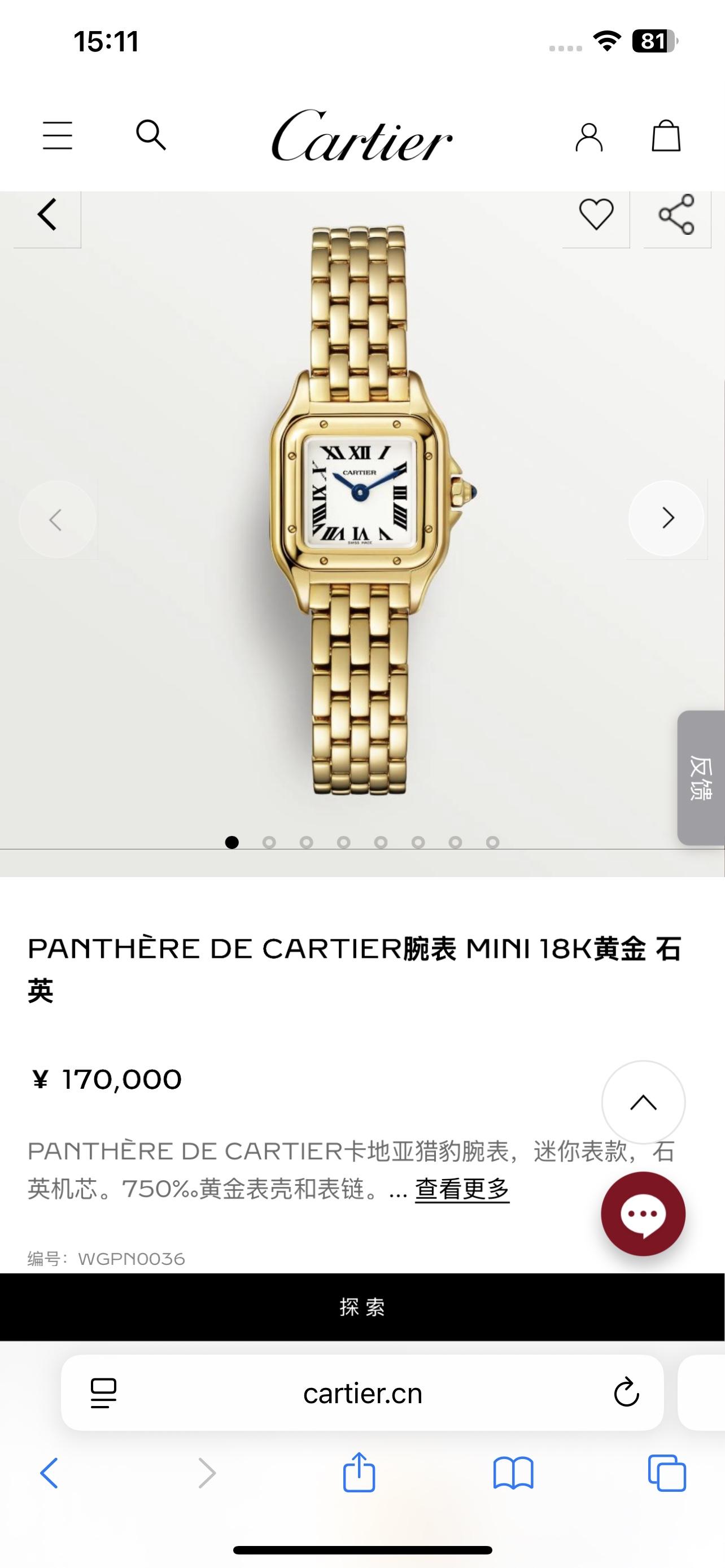The width and height of the screenshot is (725, 1568).
Task: Open site search magnifier
Action: [150, 134]
